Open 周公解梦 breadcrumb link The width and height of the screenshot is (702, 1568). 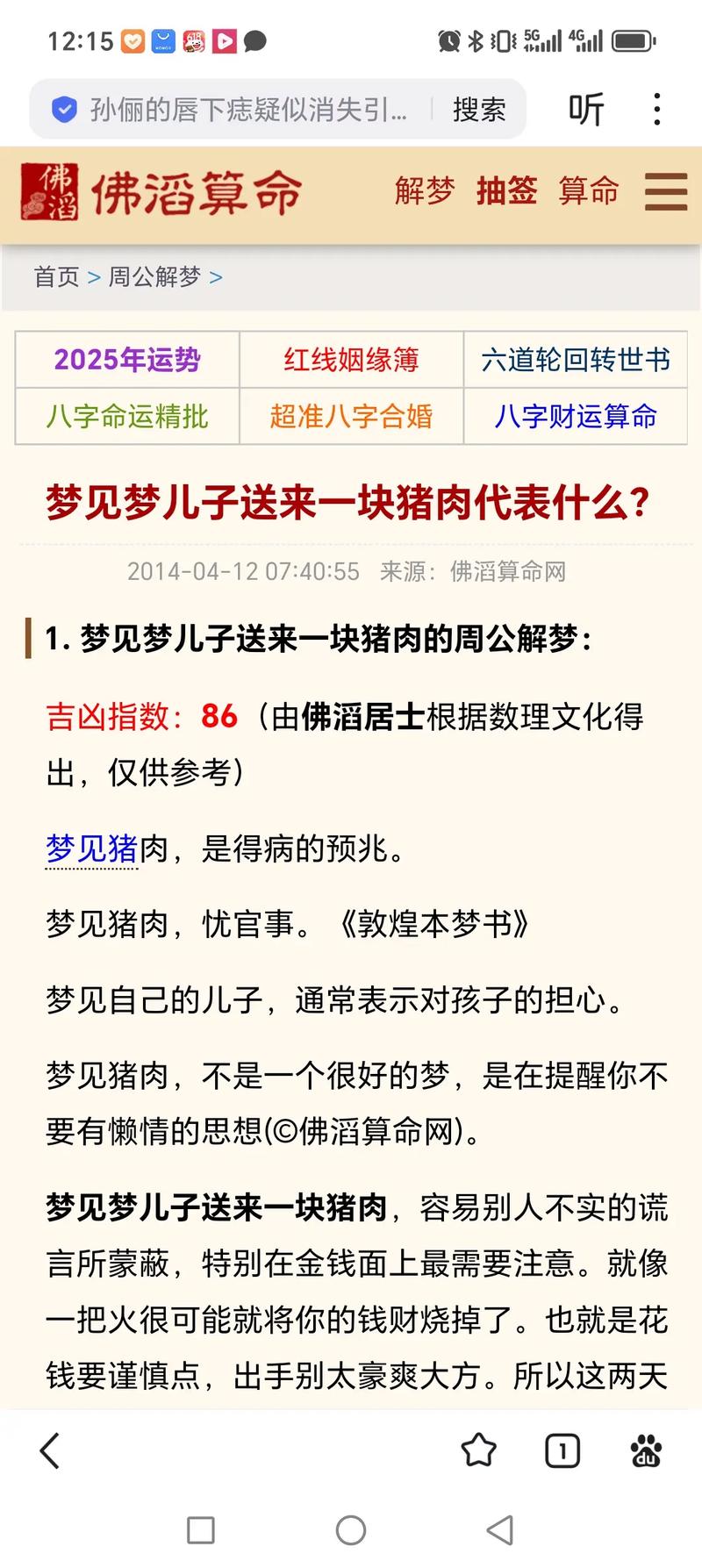coord(154,276)
